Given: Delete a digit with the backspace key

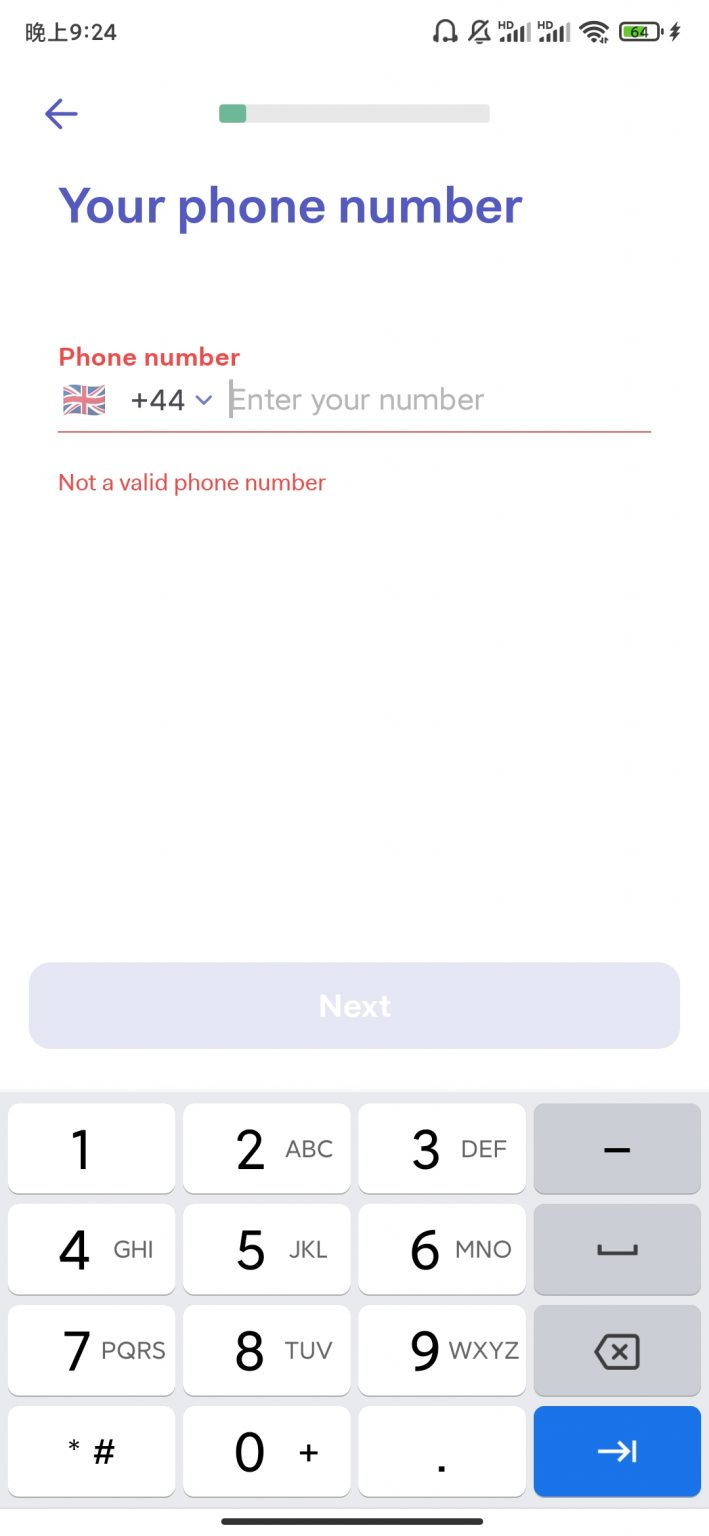Looking at the screenshot, I should click(x=616, y=1352).
